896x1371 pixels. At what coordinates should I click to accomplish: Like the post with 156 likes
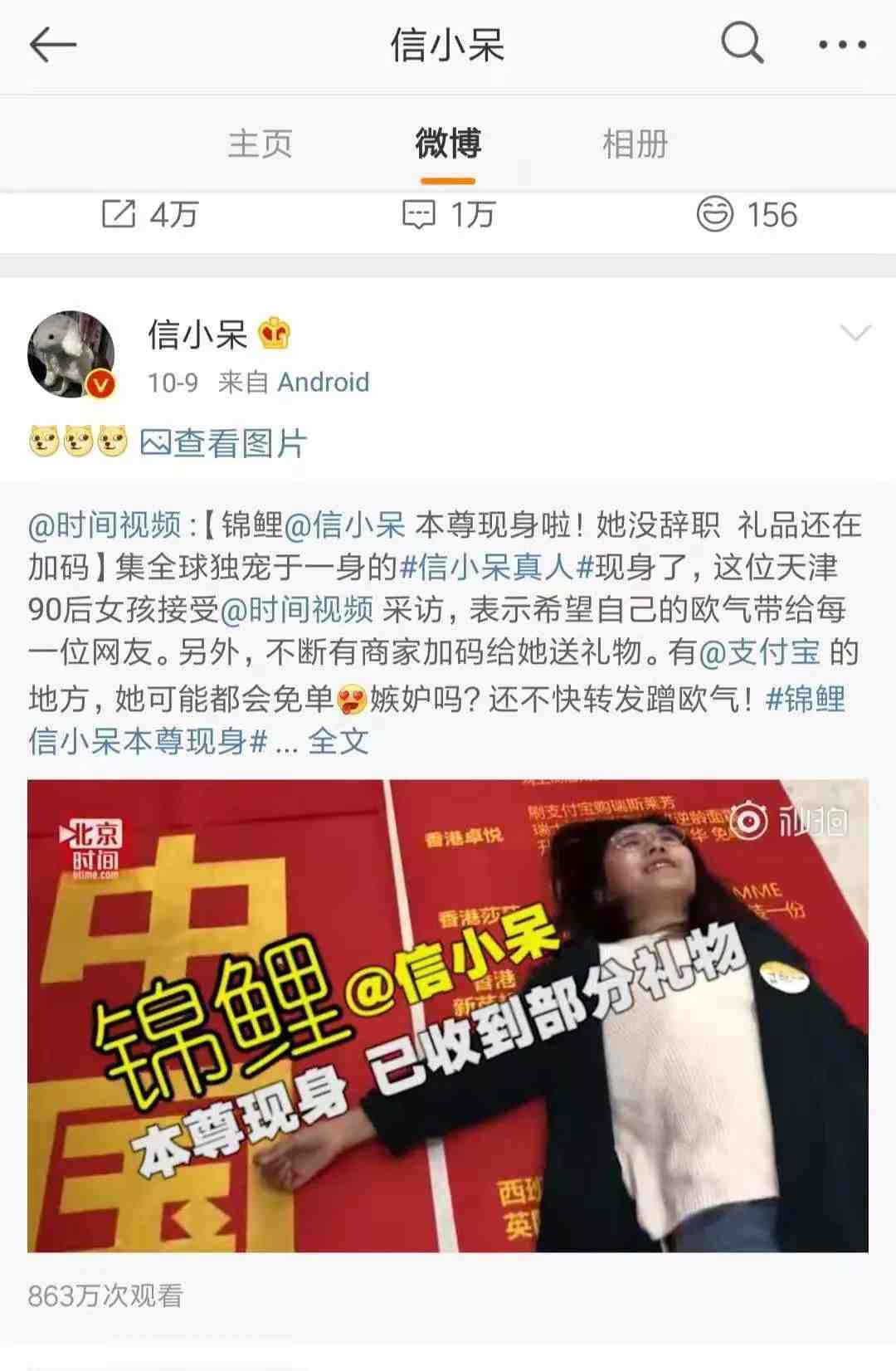747,216
